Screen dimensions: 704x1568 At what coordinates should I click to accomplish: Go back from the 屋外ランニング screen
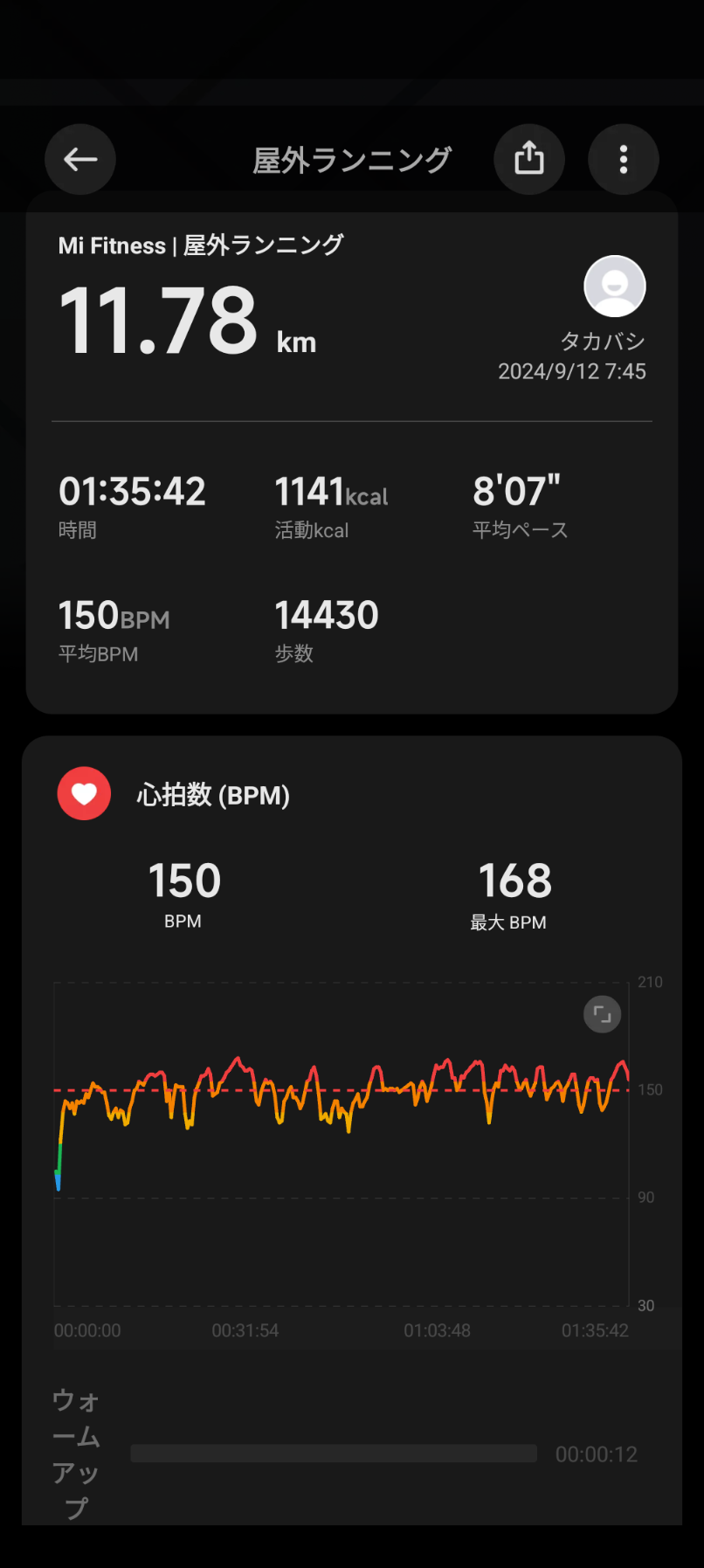tap(80, 159)
